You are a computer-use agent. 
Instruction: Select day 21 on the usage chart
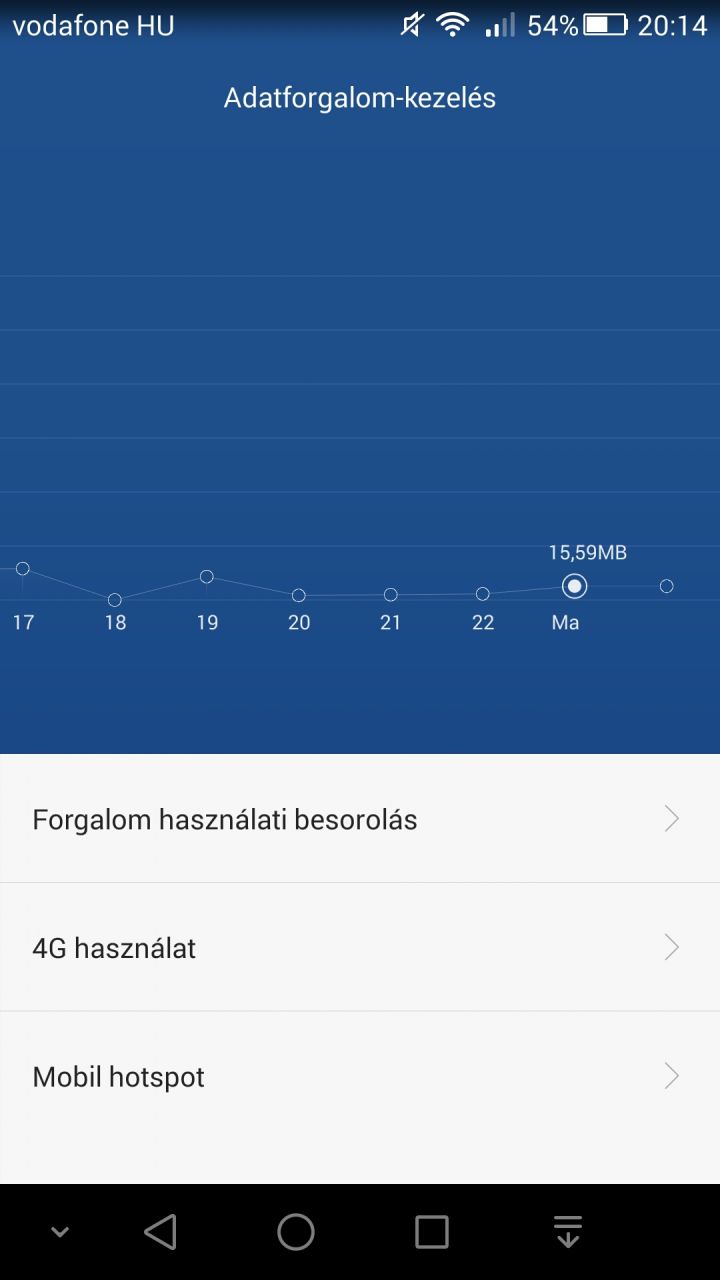391,595
